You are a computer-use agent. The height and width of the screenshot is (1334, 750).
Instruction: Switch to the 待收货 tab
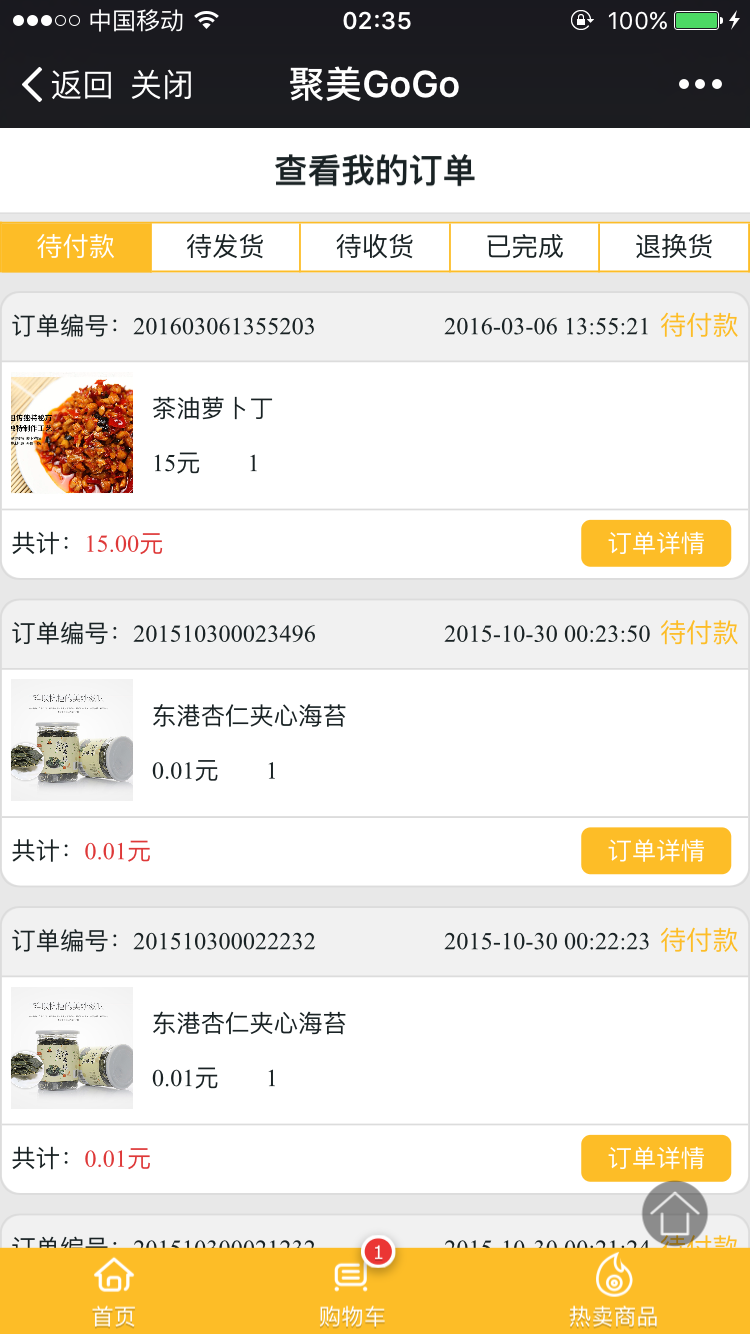(375, 247)
